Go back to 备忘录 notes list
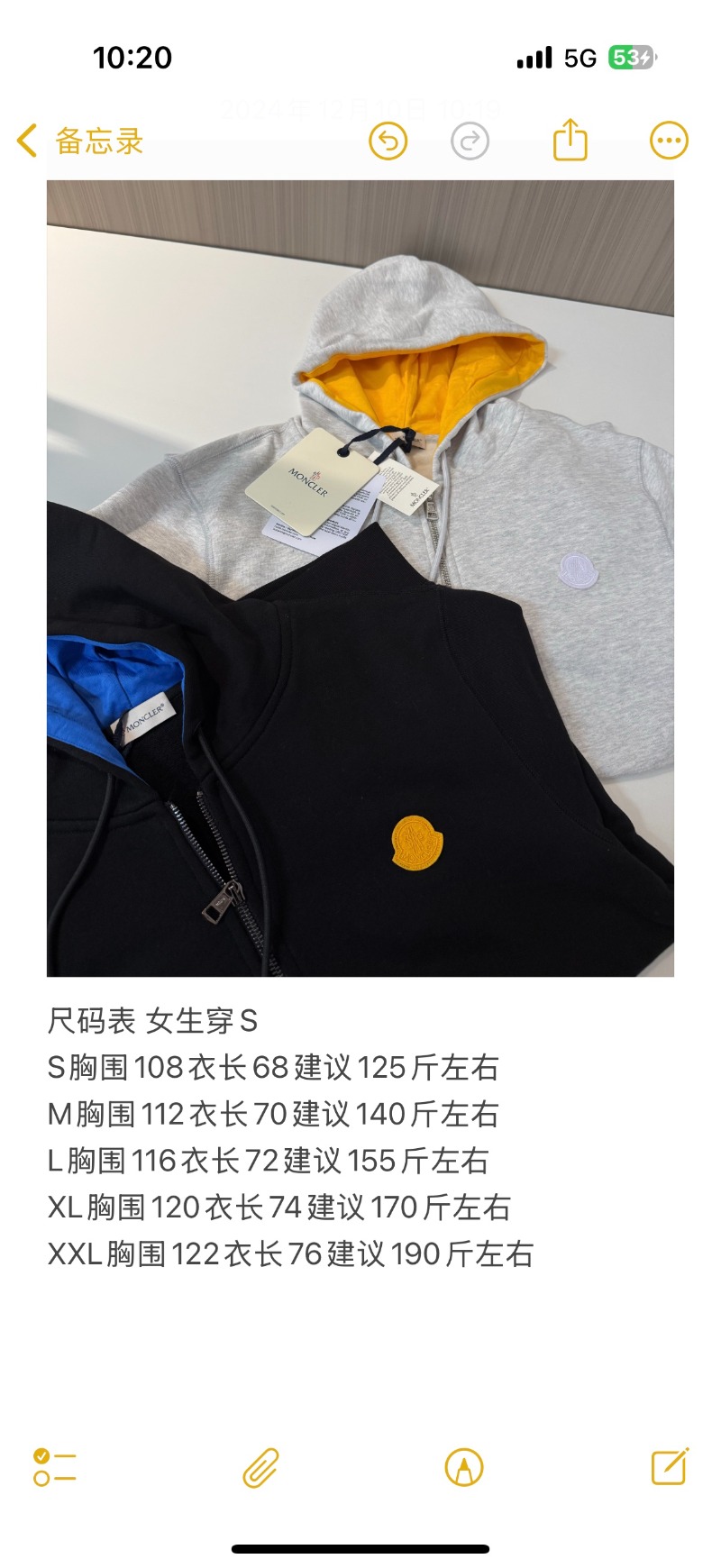Screen dimensions: 721x1568 click(x=79, y=141)
